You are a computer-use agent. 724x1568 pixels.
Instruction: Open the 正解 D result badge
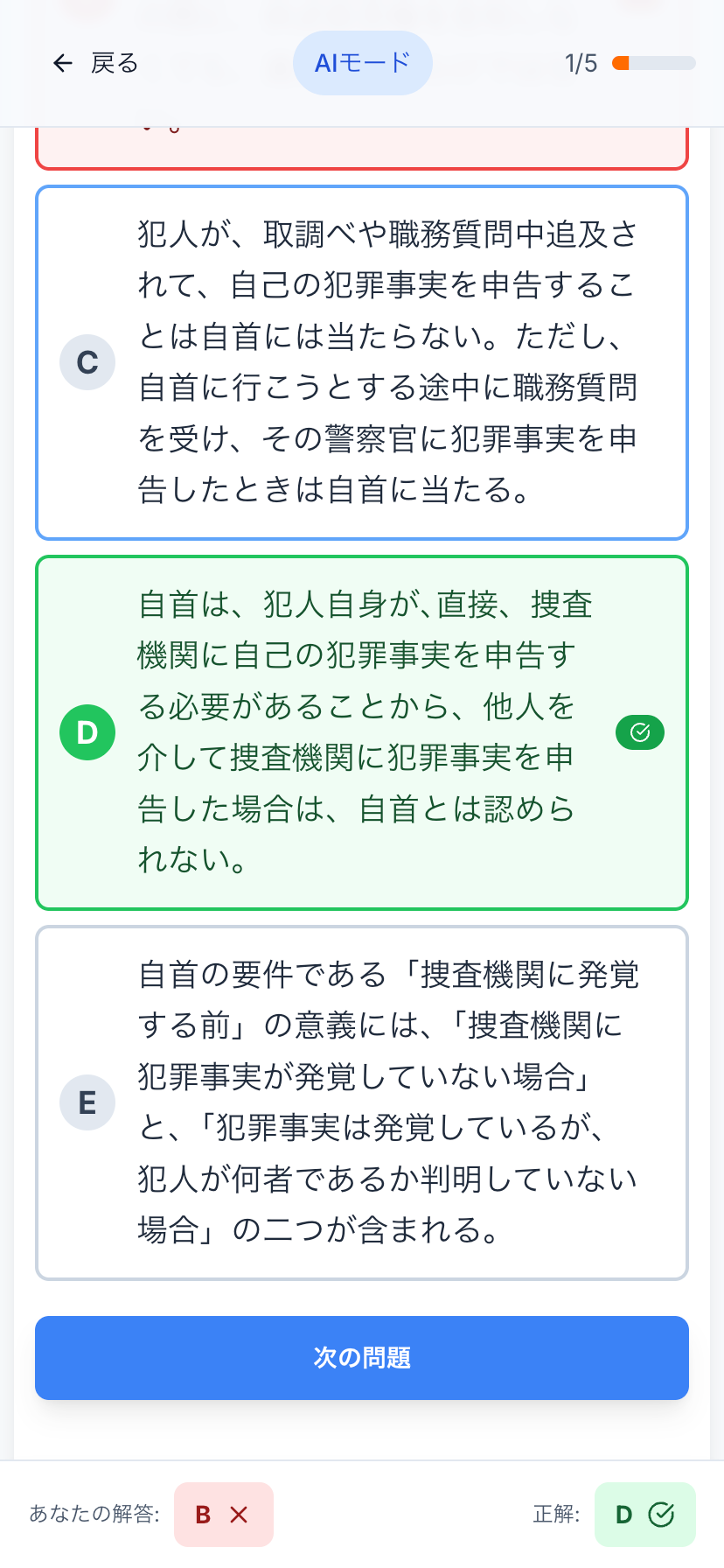click(644, 1515)
